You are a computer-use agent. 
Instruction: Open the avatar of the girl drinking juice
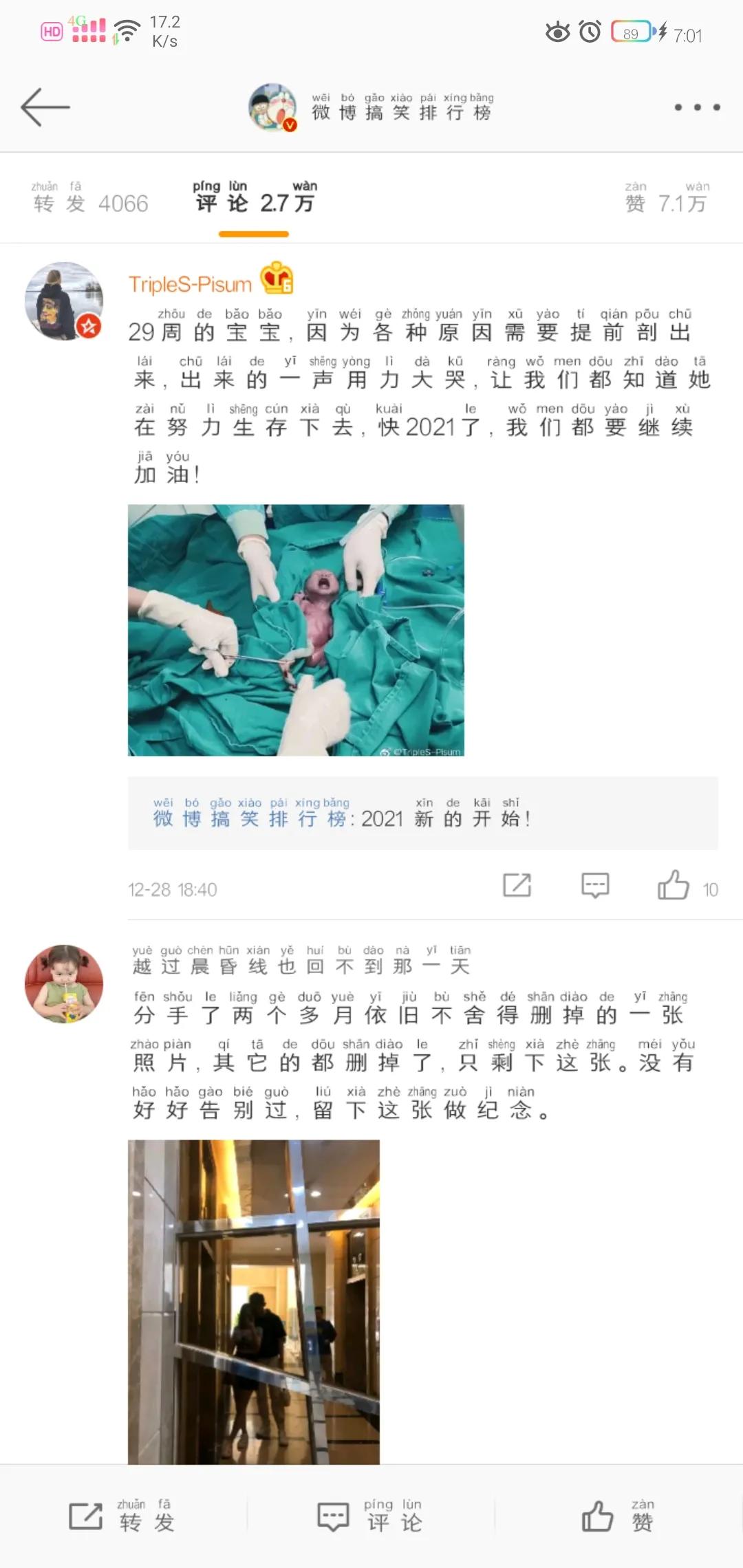tap(63, 983)
